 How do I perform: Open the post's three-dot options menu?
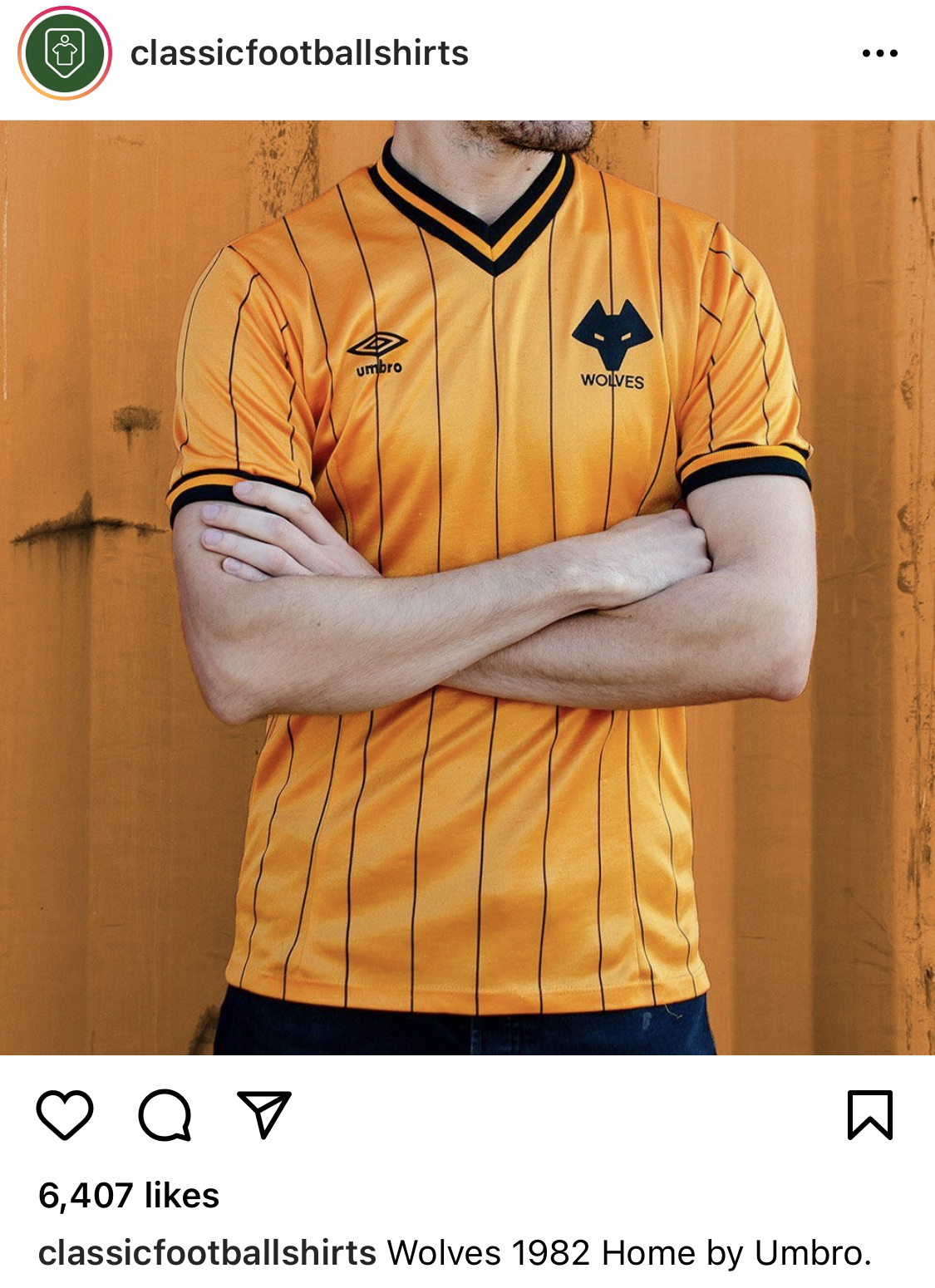point(879,53)
